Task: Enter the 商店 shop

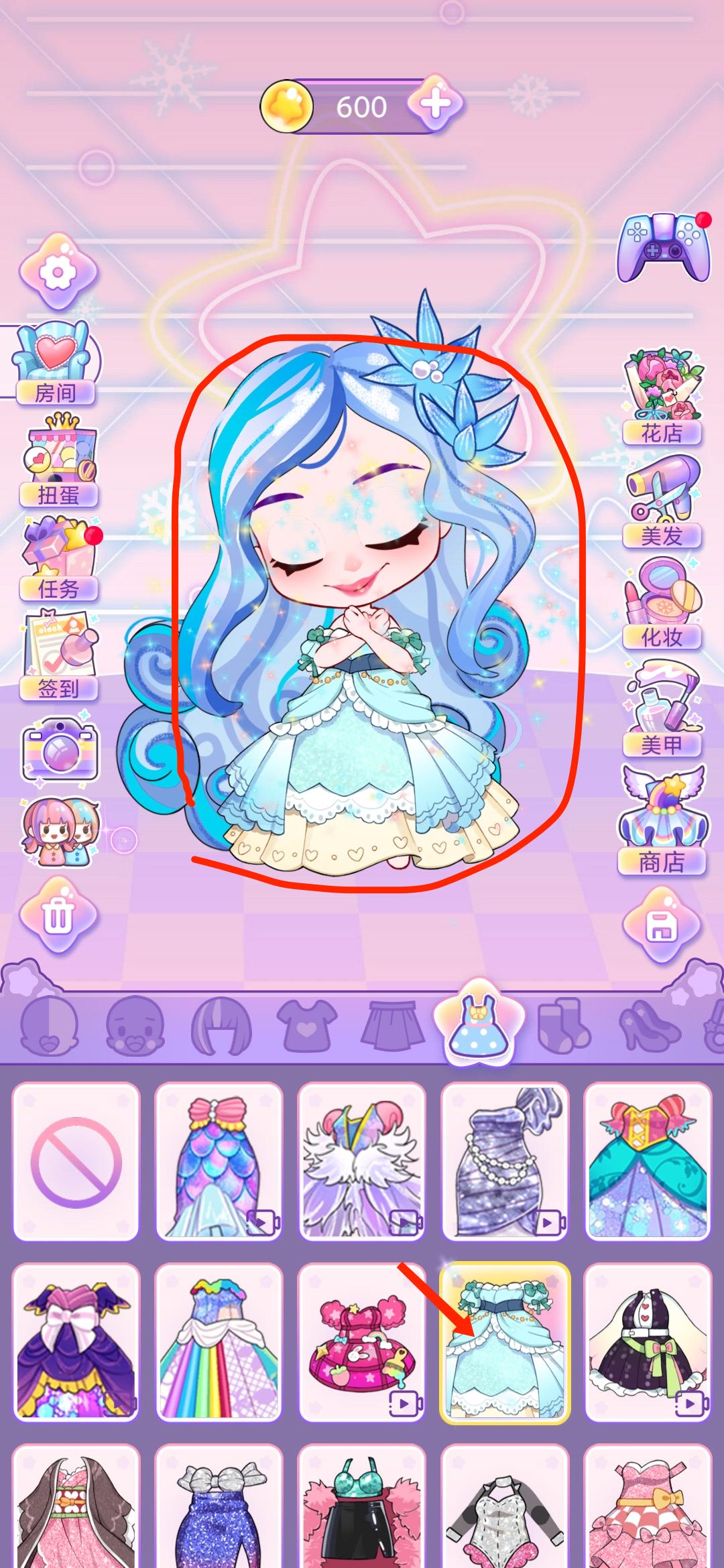Action: pos(662,821)
